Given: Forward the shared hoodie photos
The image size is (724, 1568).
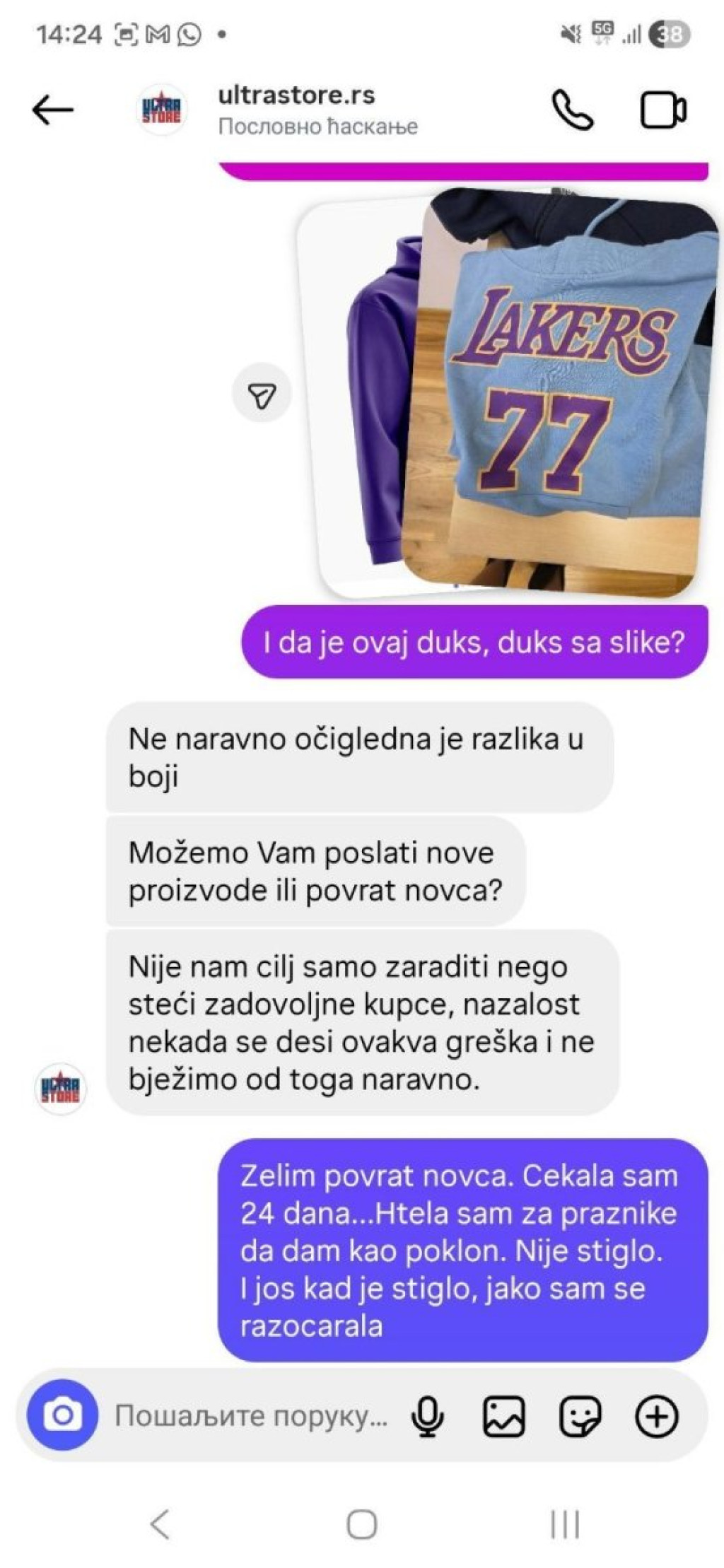Looking at the screenshot, I should point(262,394).
